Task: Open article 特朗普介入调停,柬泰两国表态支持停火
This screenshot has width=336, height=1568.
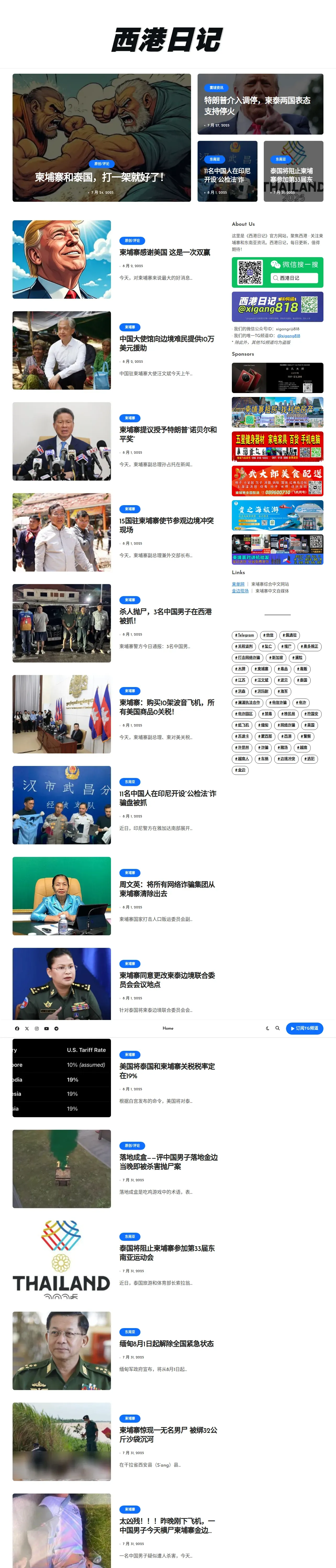Action: pos(257,105)
